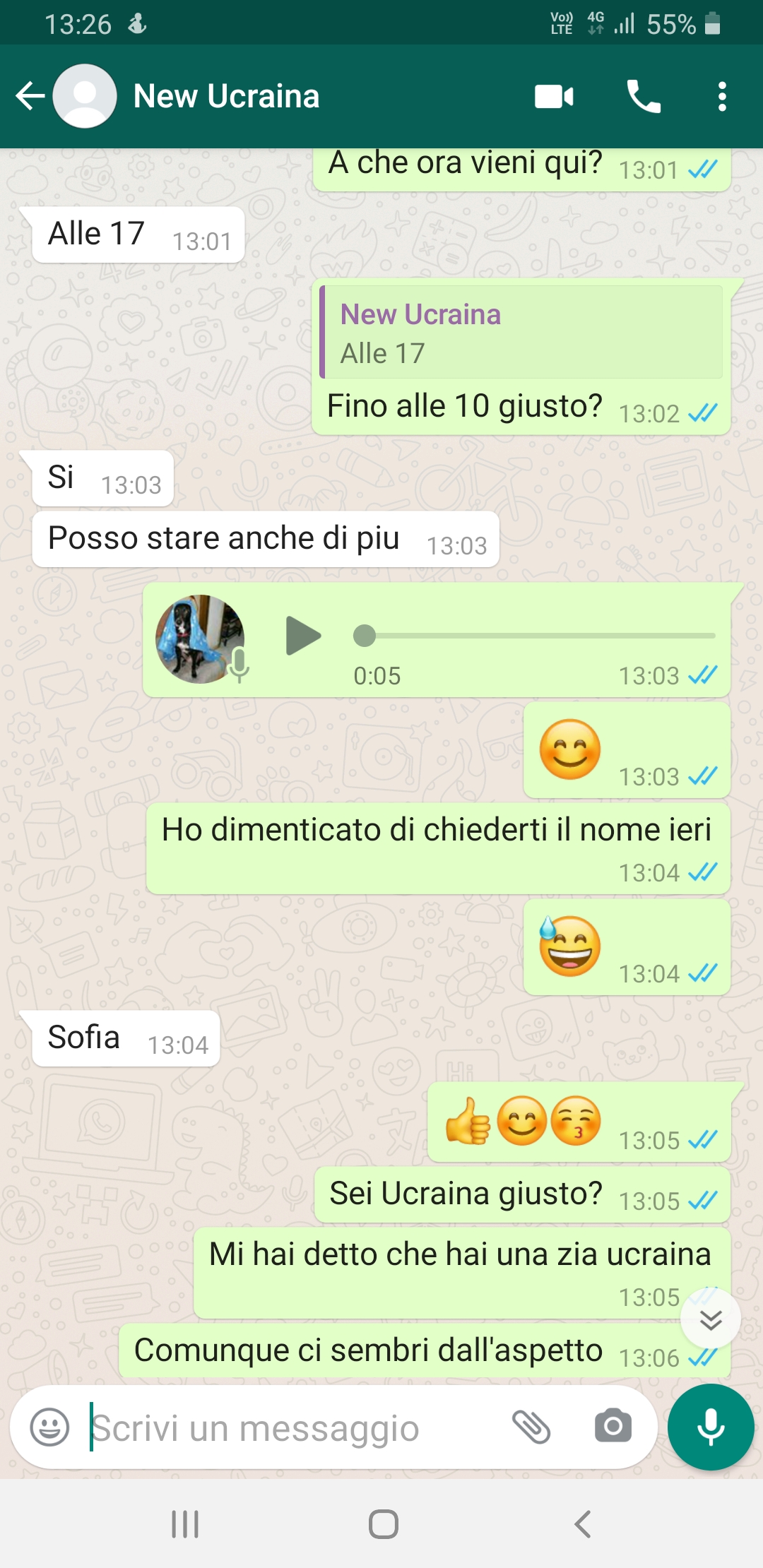763x1568 pixels.
Task: Seek the voice message slider
Action: click(365, 636)
